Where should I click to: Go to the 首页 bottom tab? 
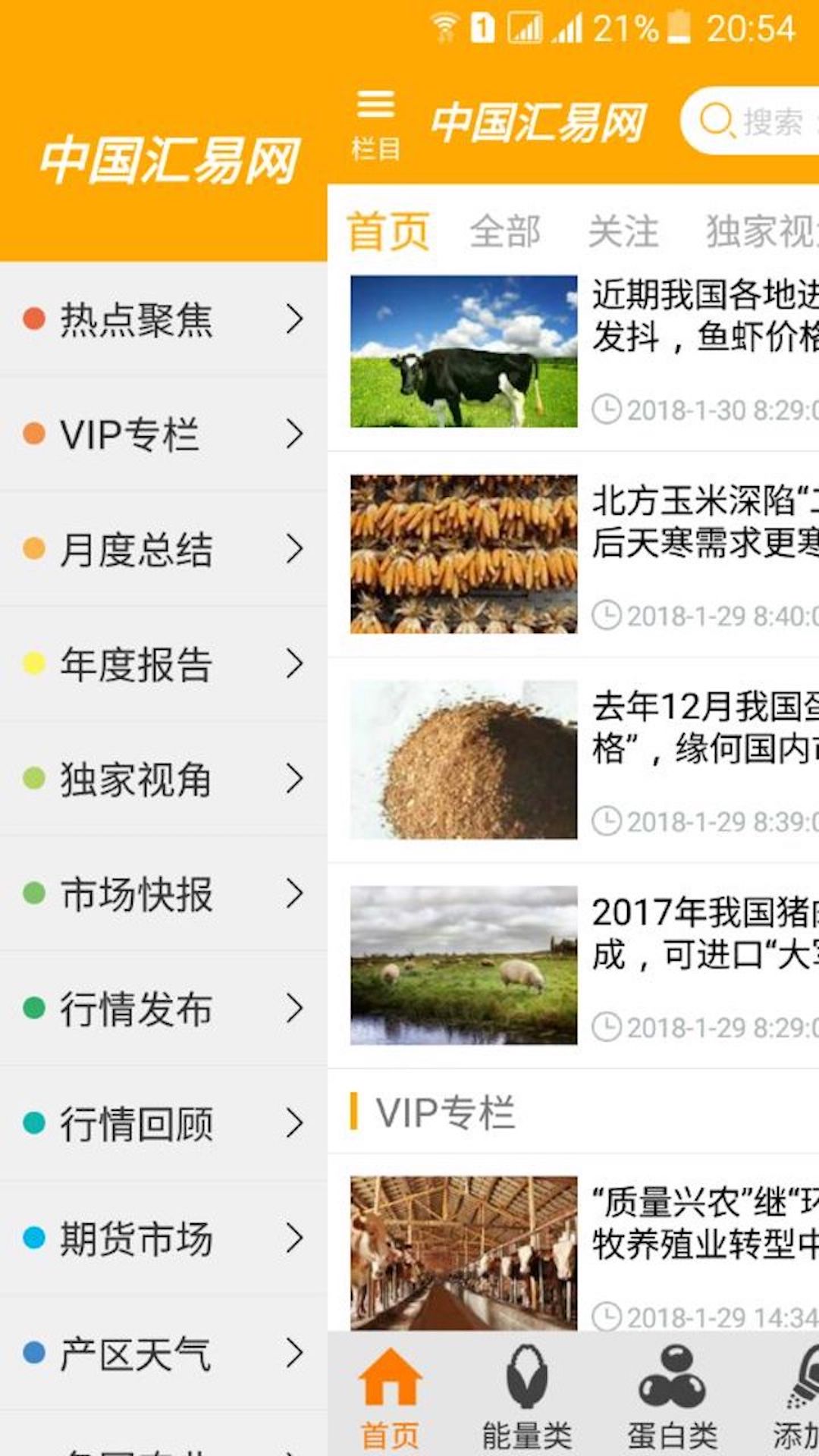pyautogui.click(x=389, y=1397)
